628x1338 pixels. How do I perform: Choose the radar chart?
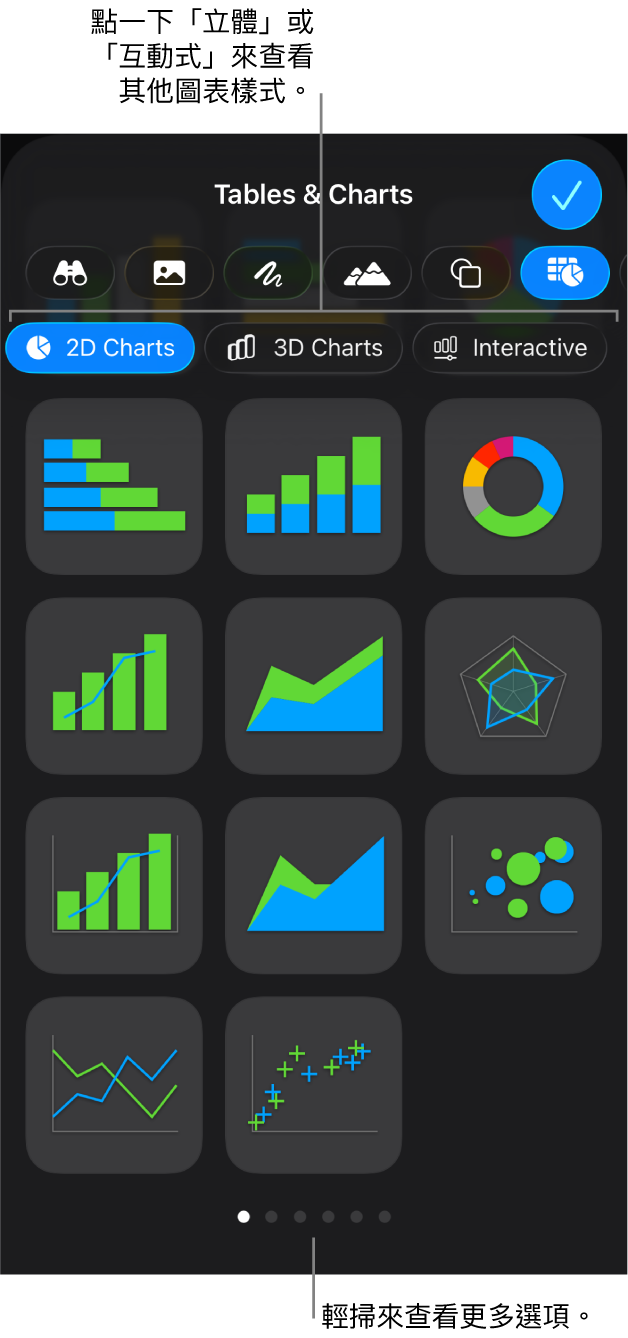coord(513,686)
